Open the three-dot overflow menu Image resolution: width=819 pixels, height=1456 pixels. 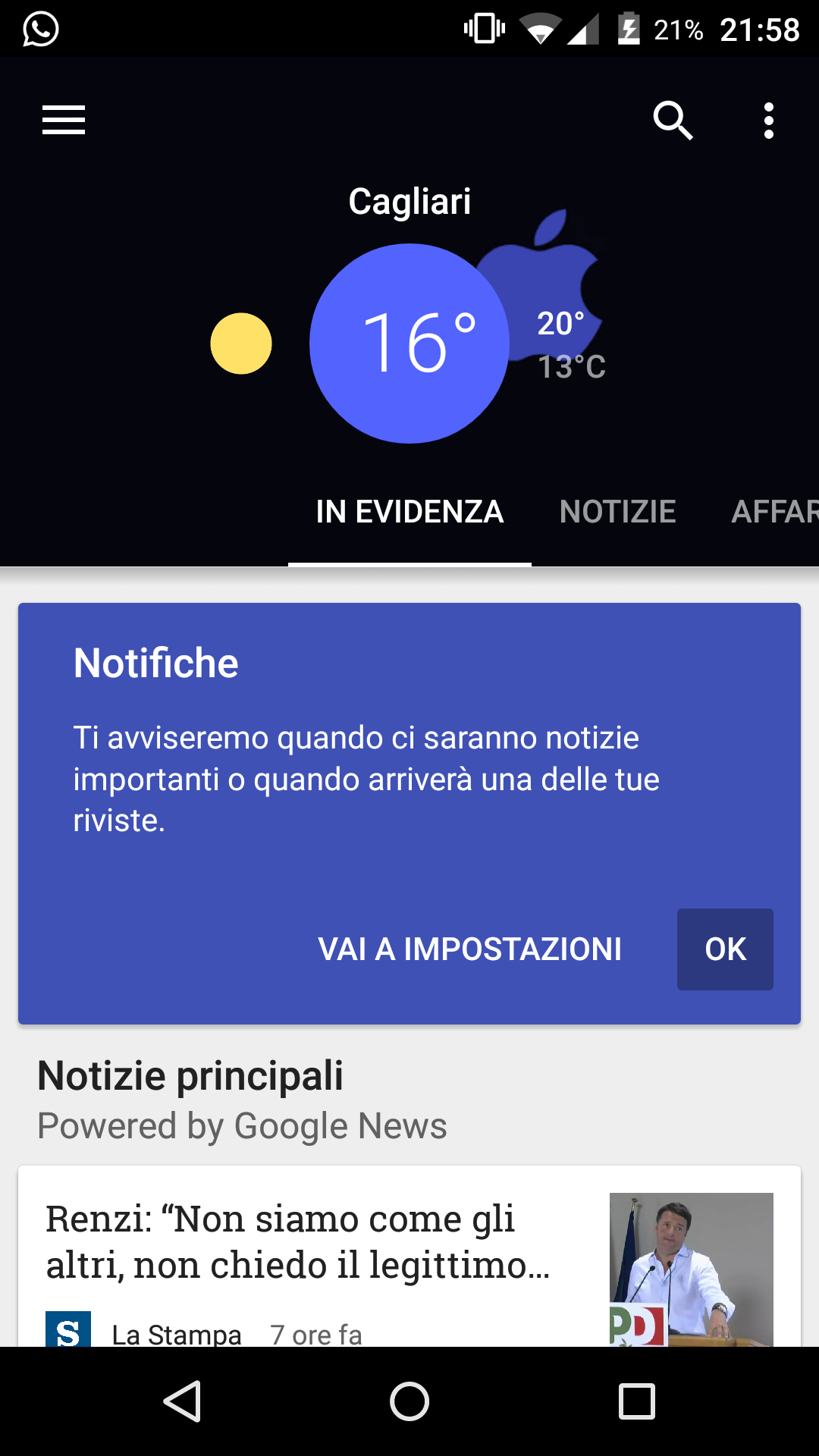coord(769,121)
